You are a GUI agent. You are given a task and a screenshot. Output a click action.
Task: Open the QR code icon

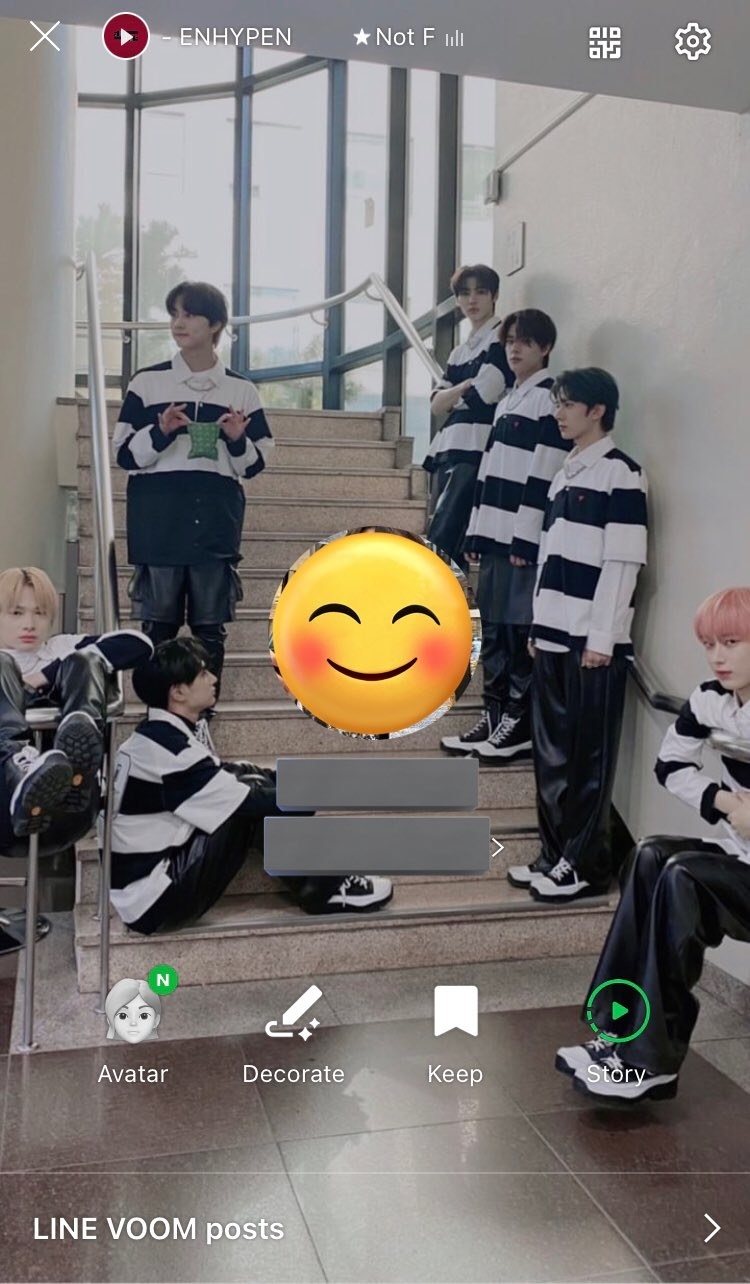tap(604, 41)
